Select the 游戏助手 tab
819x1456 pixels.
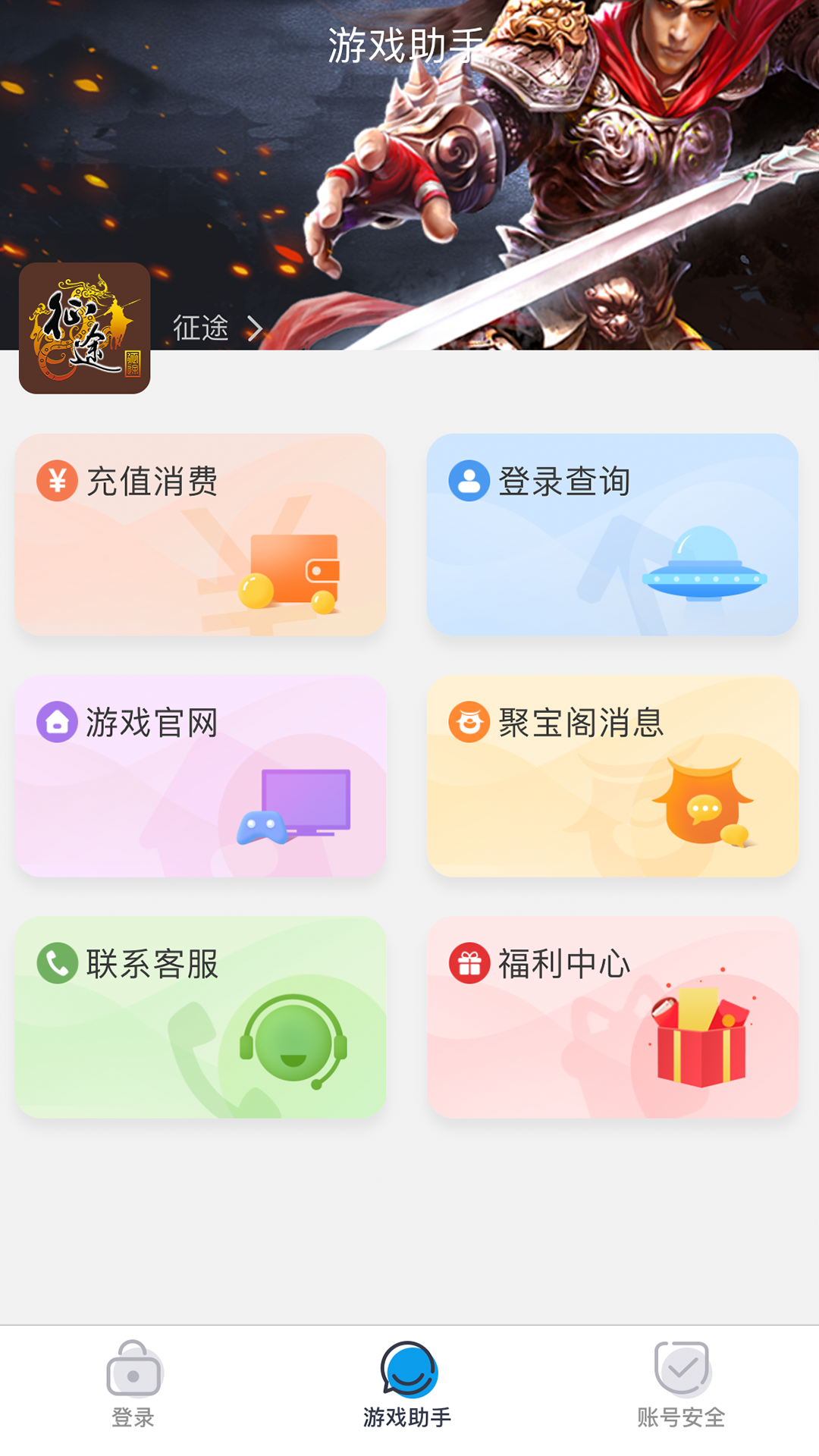pos(408,1385)
